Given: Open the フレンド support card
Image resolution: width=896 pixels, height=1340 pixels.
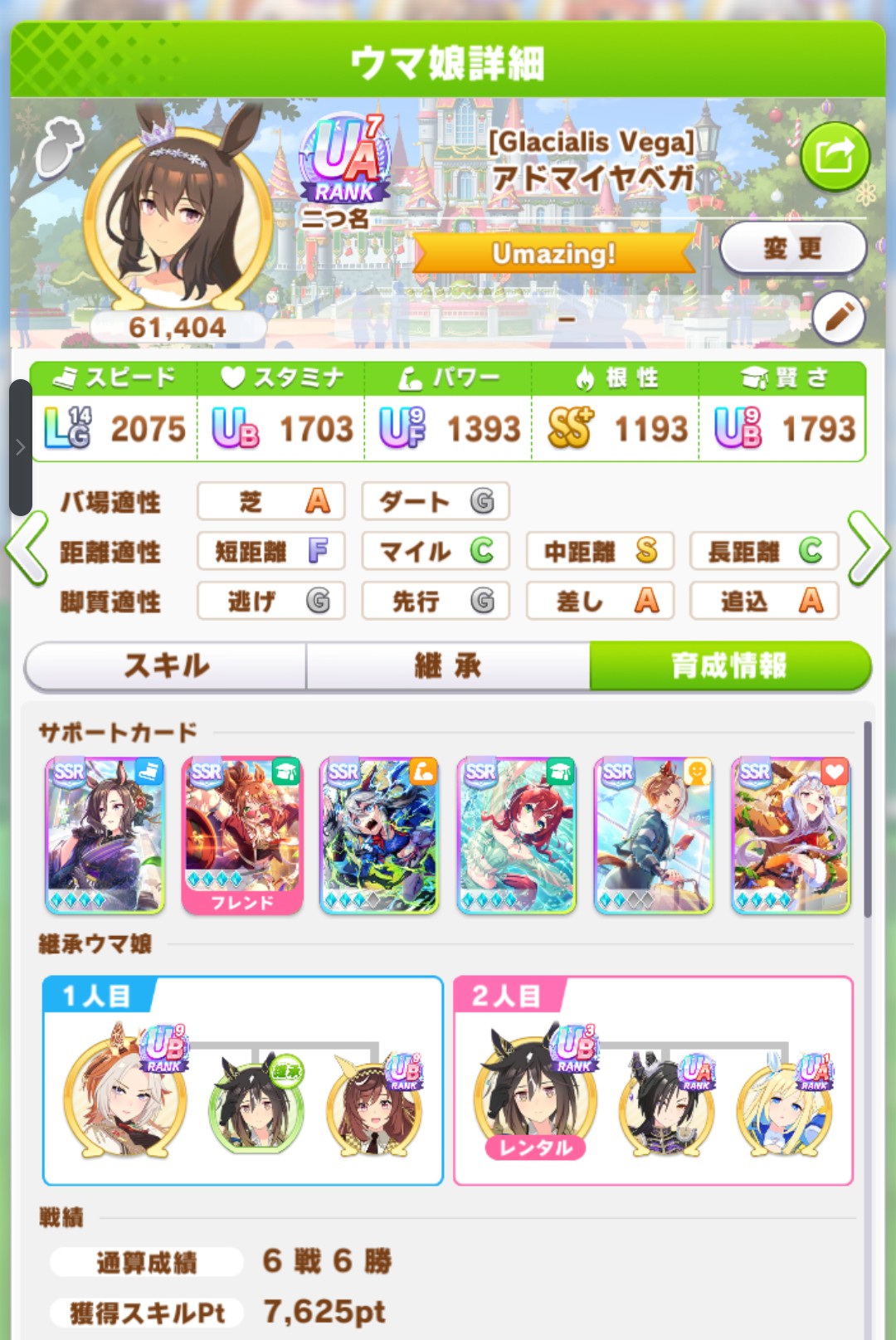Looking at the screenshot, I should (x=241, y=836).
